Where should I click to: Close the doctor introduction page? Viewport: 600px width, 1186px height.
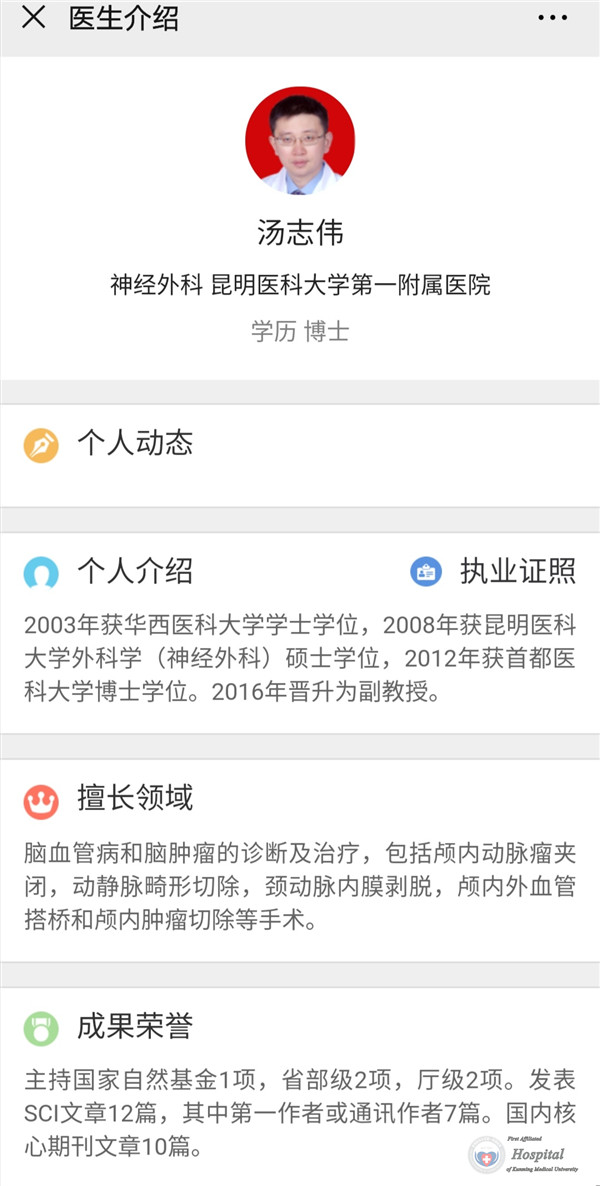pos(33,18)
